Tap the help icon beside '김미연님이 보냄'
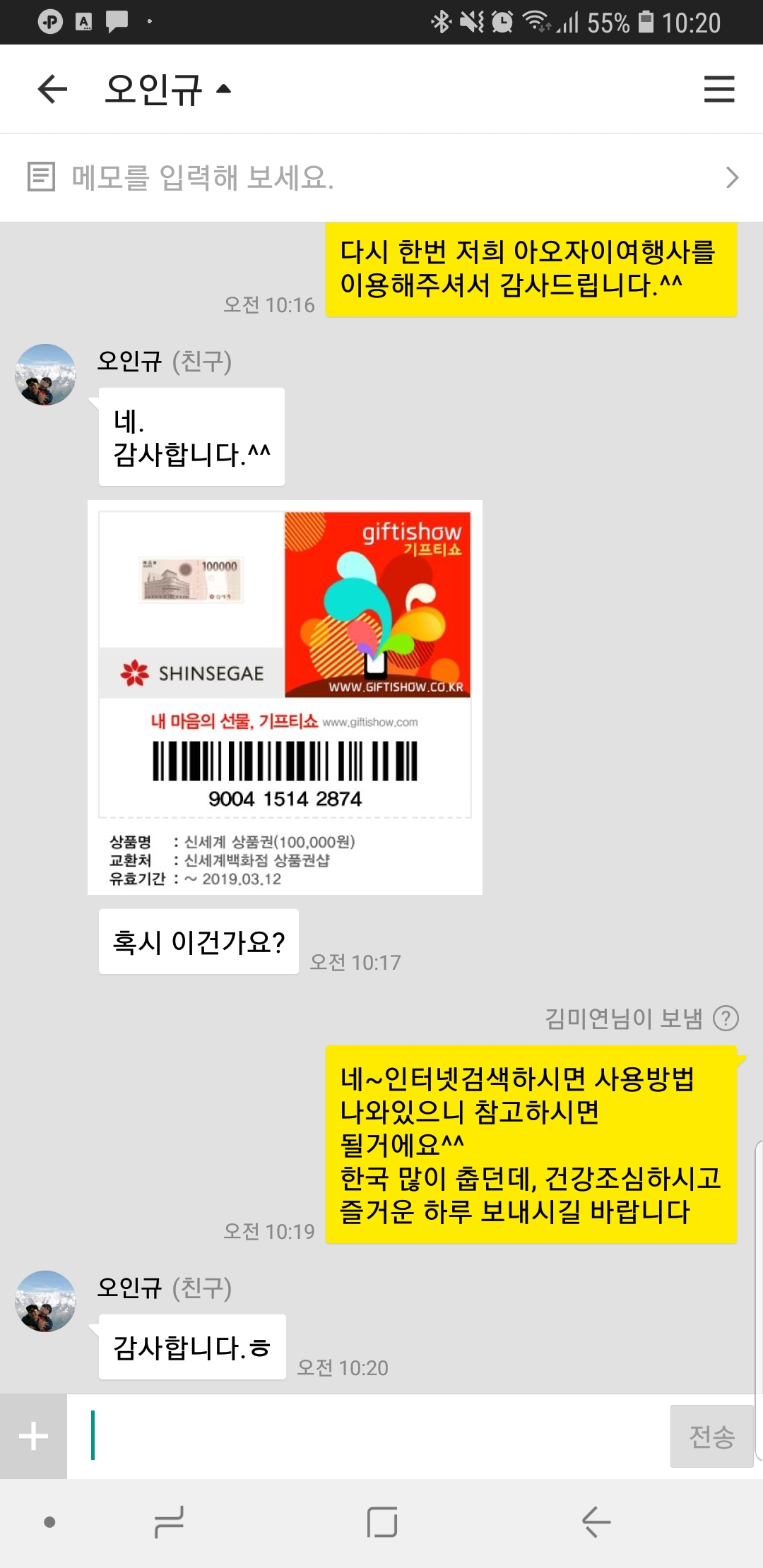The width and height of the screenshot is (763, 1568). tap(726, 1018)
